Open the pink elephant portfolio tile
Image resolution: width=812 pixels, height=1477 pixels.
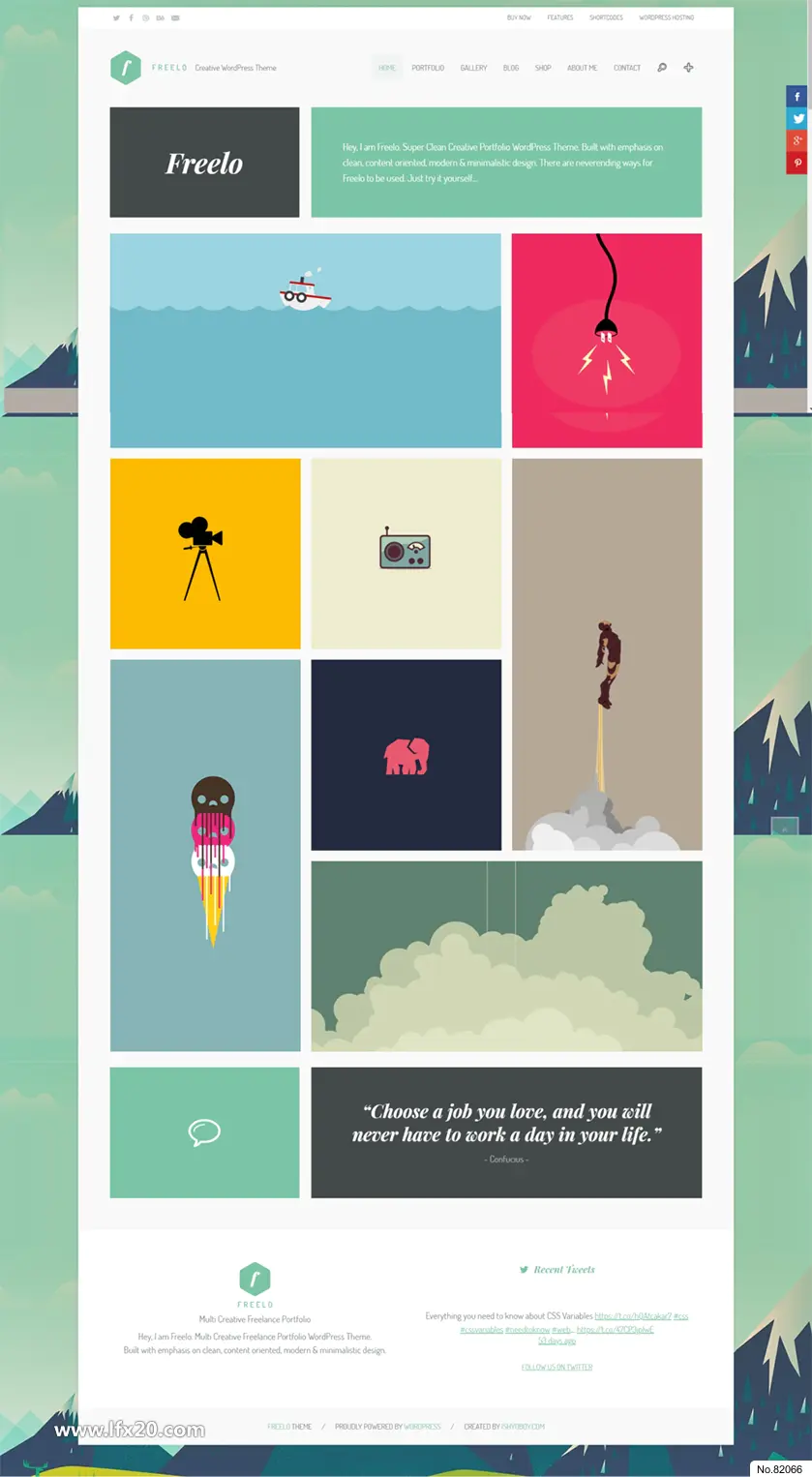point(406,755)
